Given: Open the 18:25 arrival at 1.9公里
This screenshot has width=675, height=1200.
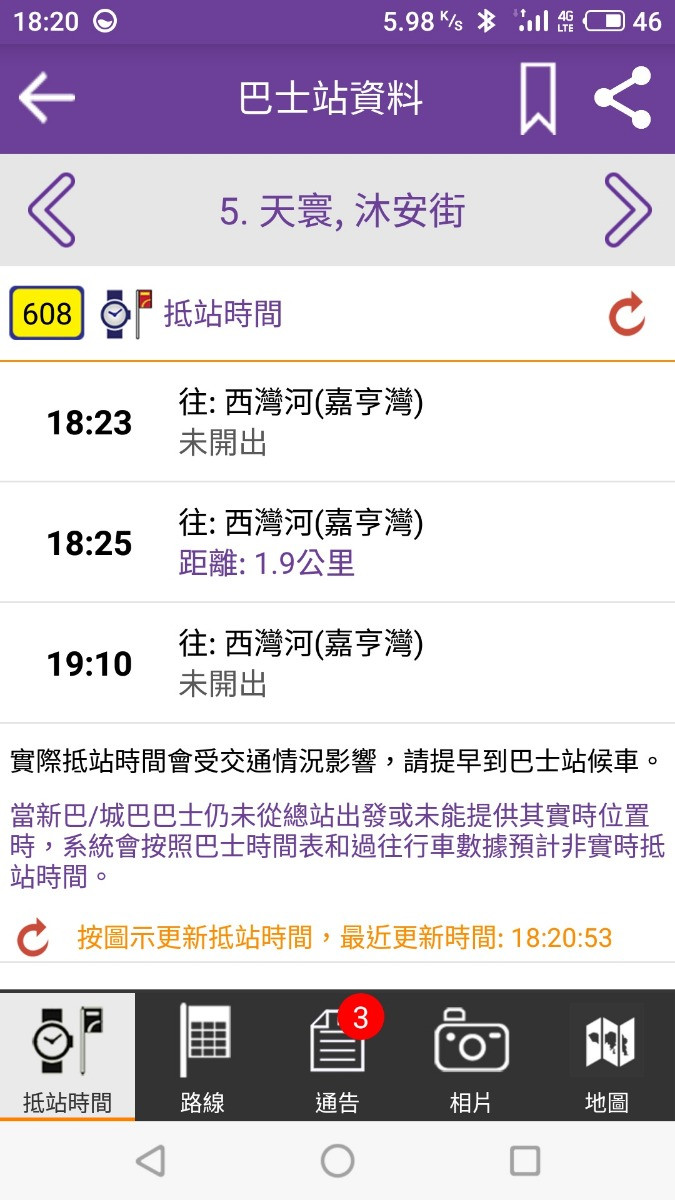Looking at the screenshot, I should point(337,543).
